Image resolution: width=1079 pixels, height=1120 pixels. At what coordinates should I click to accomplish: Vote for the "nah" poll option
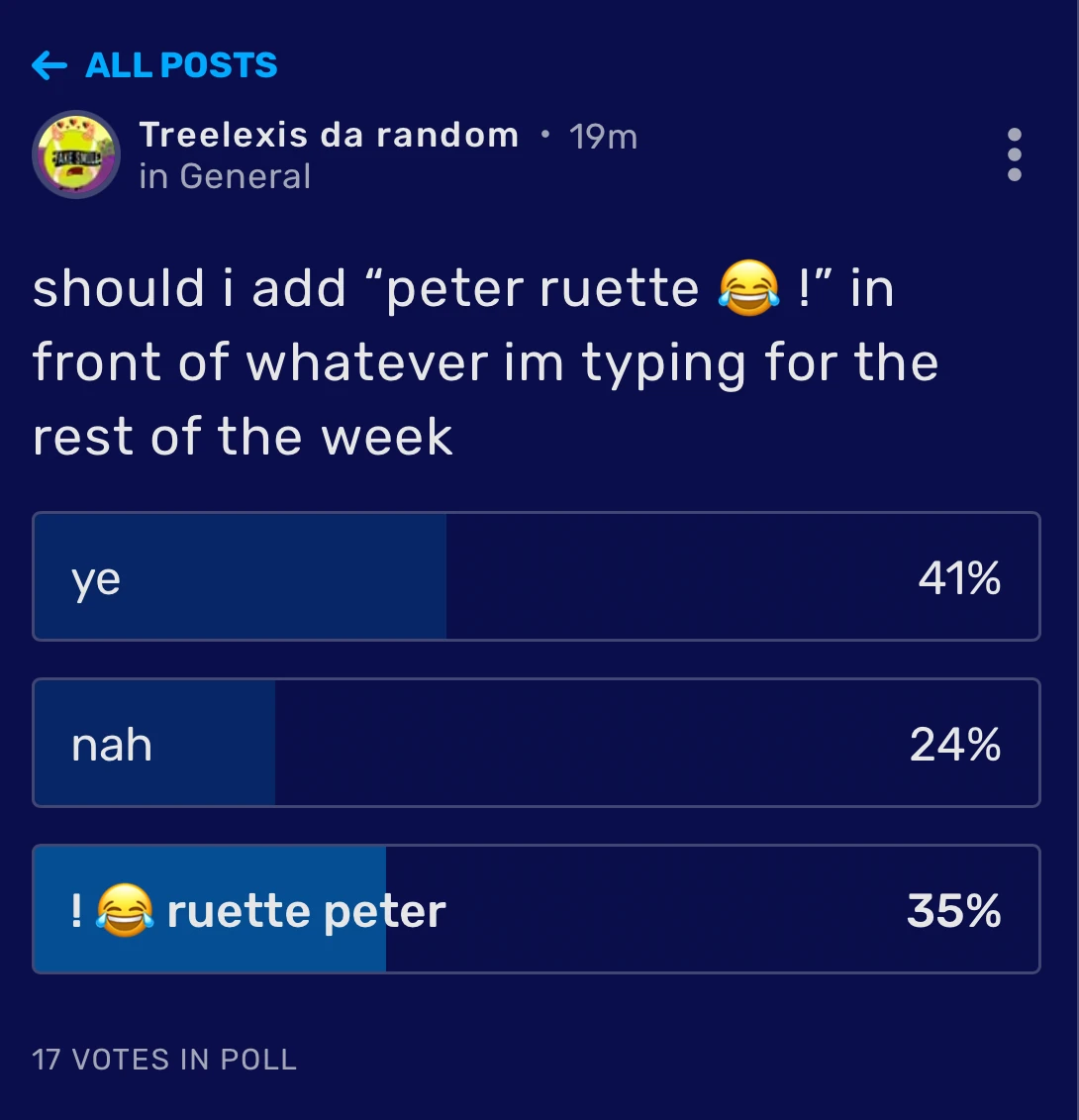coord(536,743)
